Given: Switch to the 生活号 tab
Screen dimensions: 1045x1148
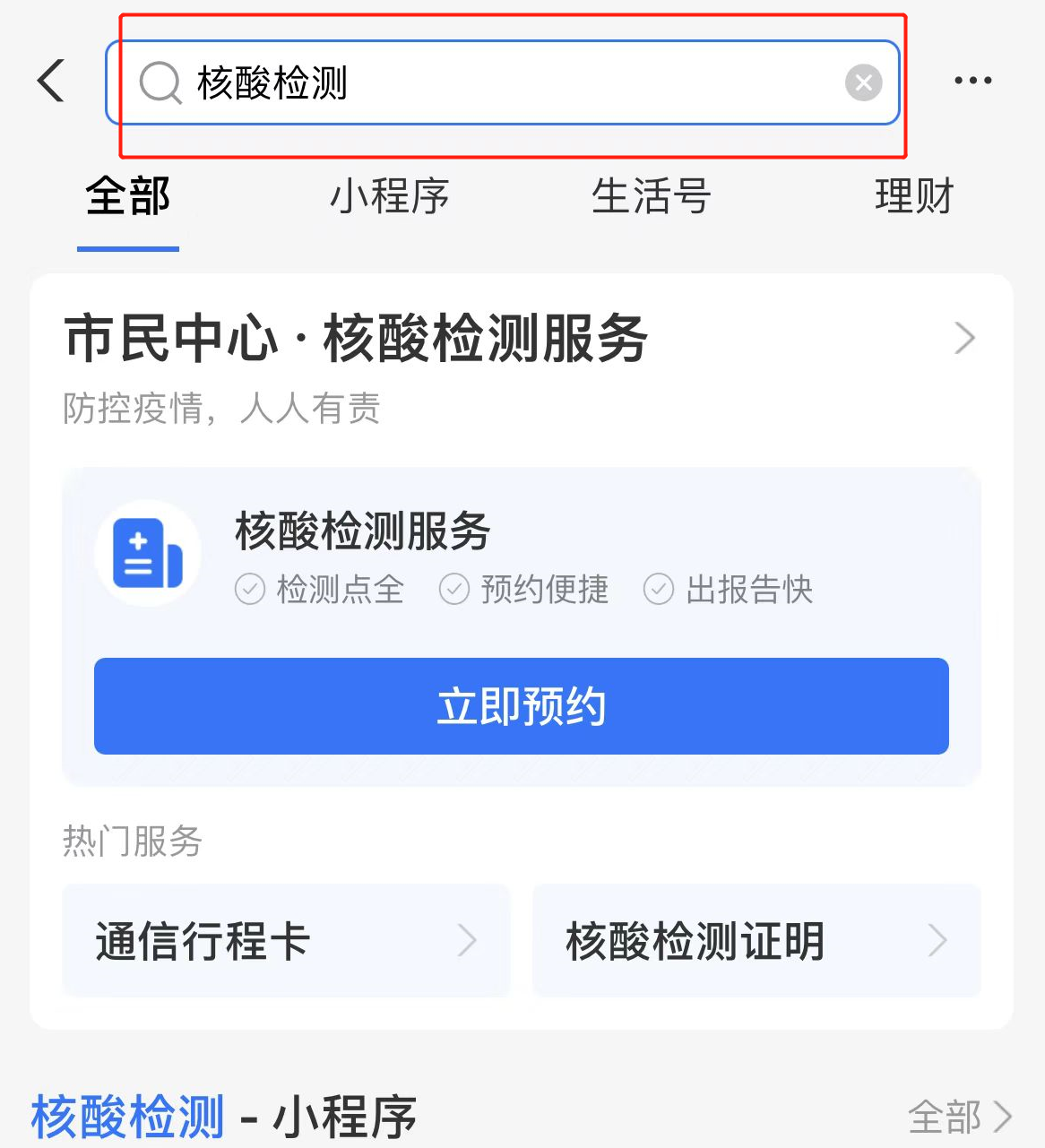Looking at the screenshot, I should (x=651, y=197).
